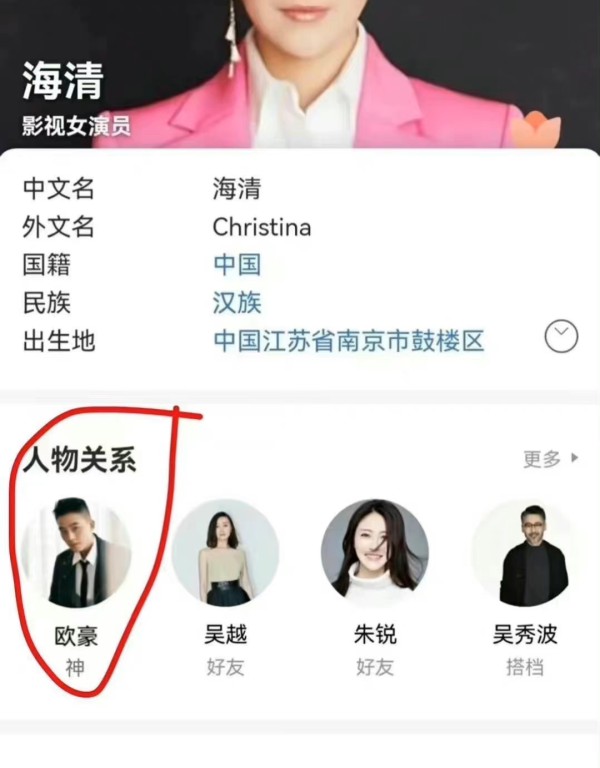600x768 pixels.
Task: Open the 中国 nationality link
Action: [x=237, y=265]
